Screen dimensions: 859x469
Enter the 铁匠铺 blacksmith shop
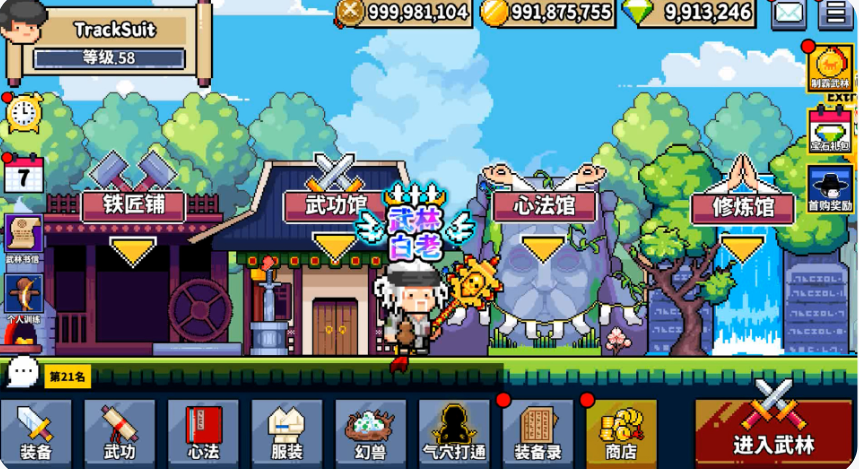[132, 205]
